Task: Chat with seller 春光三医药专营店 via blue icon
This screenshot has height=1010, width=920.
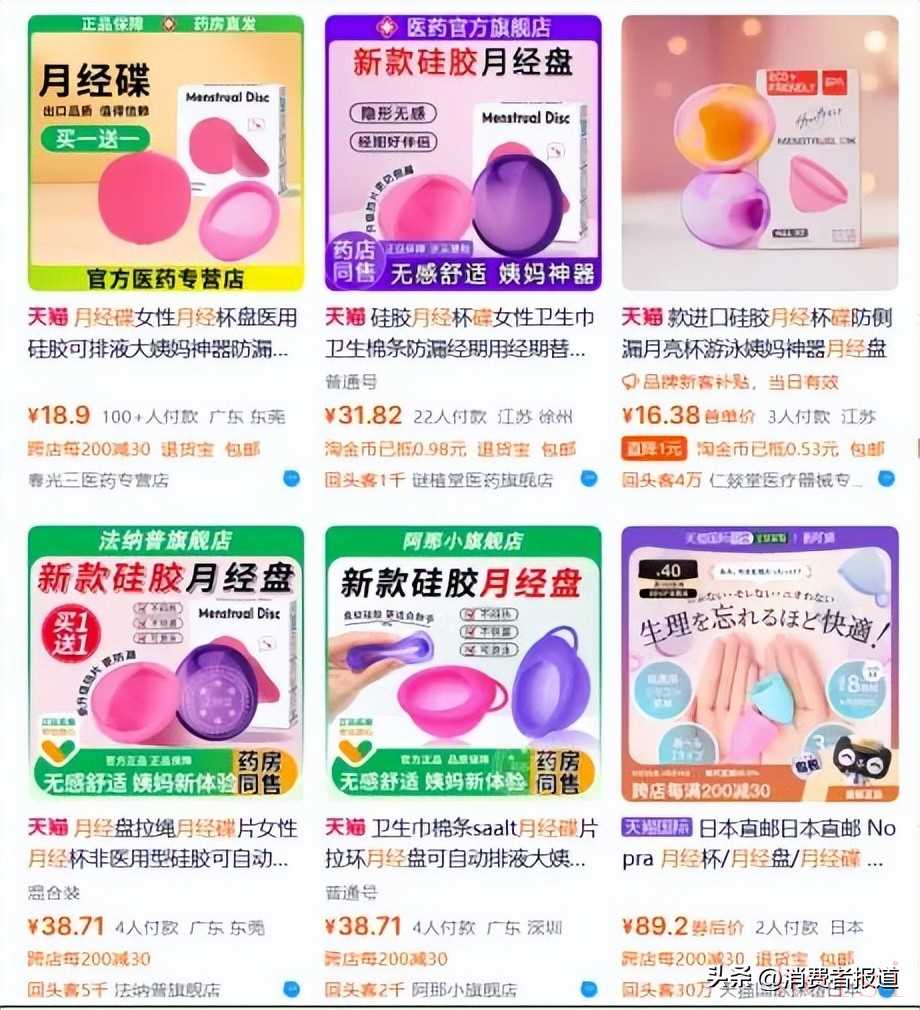Action: (x=291, y=478)
